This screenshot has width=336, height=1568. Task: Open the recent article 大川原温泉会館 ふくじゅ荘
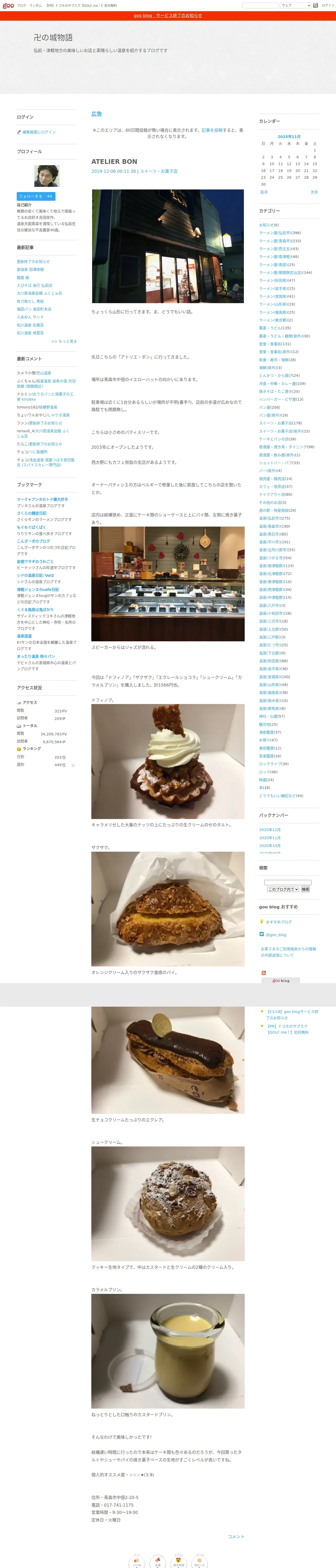click(39, 293)
